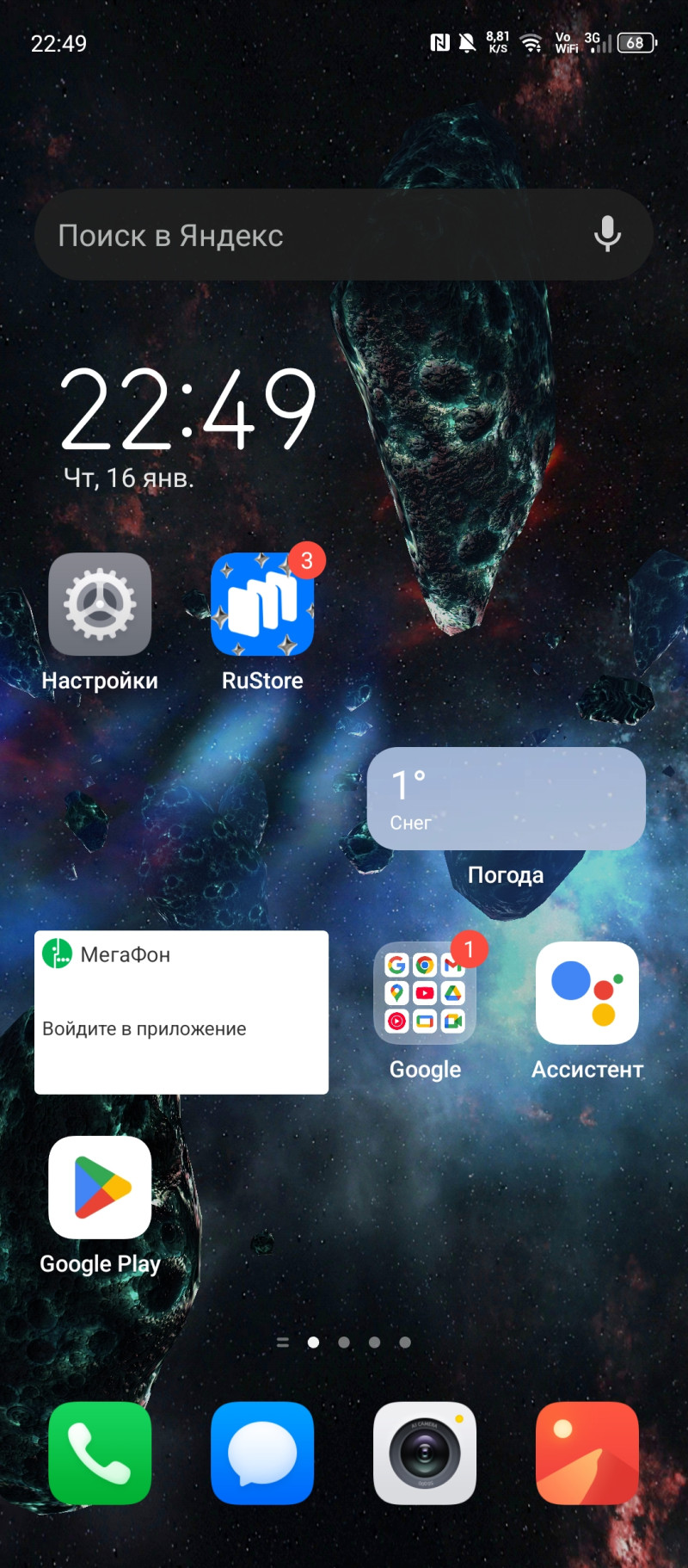Open the Phone dialer in the dock
This screenshot has width=688, height=1568.
point(100,1453)
